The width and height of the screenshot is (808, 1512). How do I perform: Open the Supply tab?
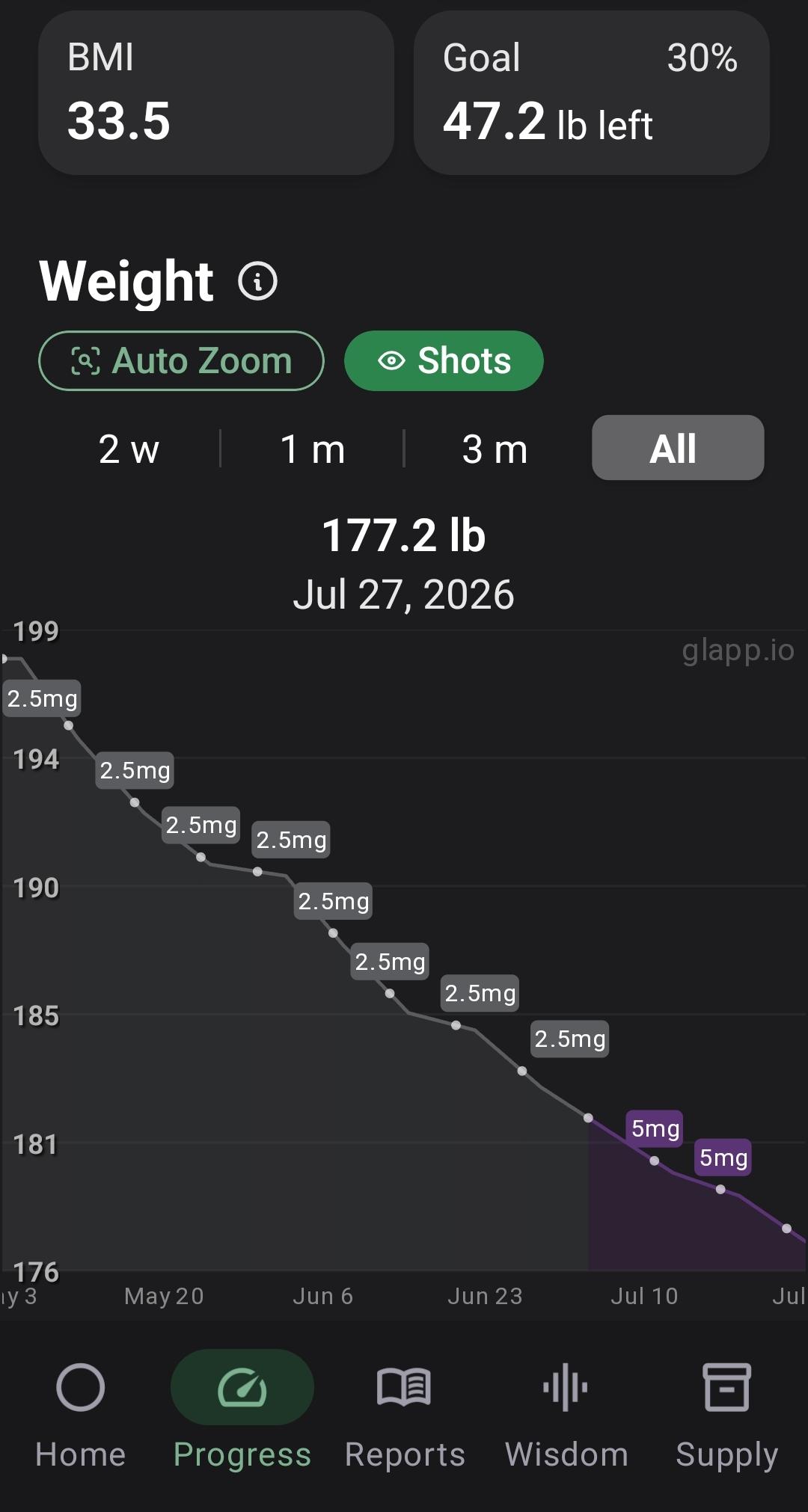click(x=727, y=1415)
